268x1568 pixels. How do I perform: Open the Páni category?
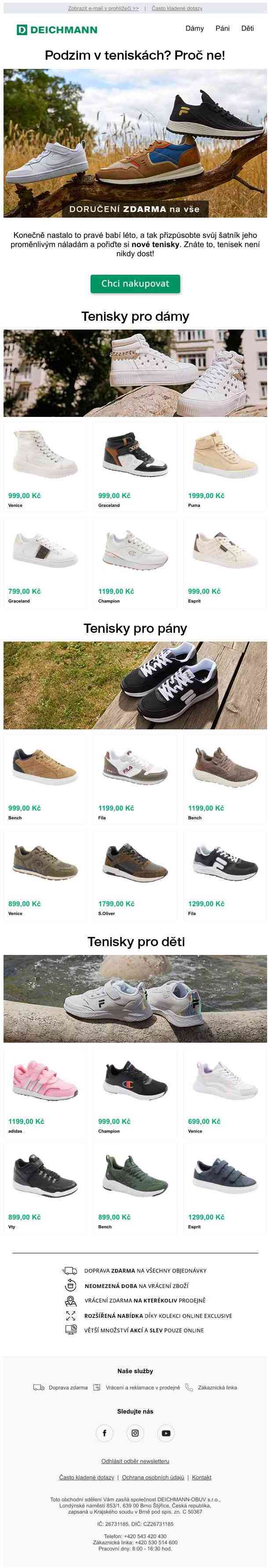coord(222,29)
